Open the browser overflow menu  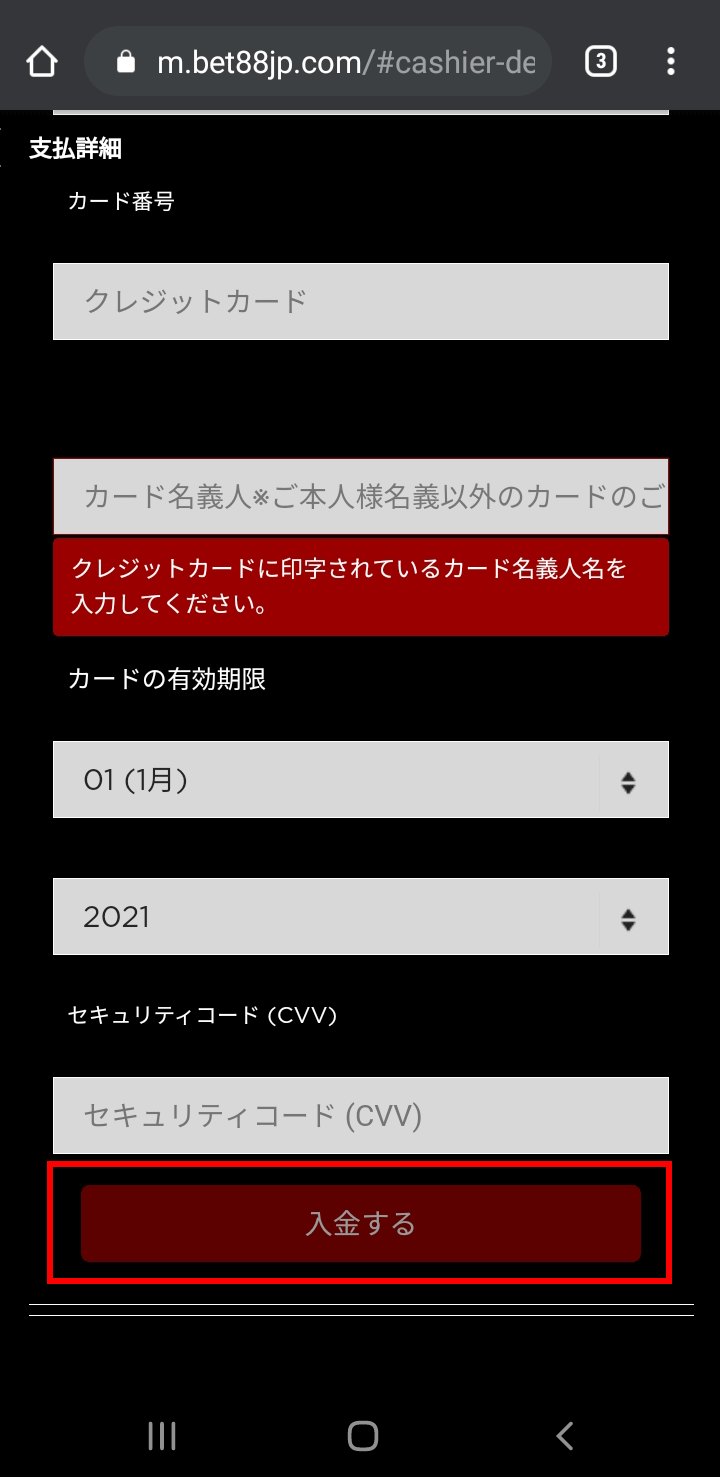tap(671, 62)
